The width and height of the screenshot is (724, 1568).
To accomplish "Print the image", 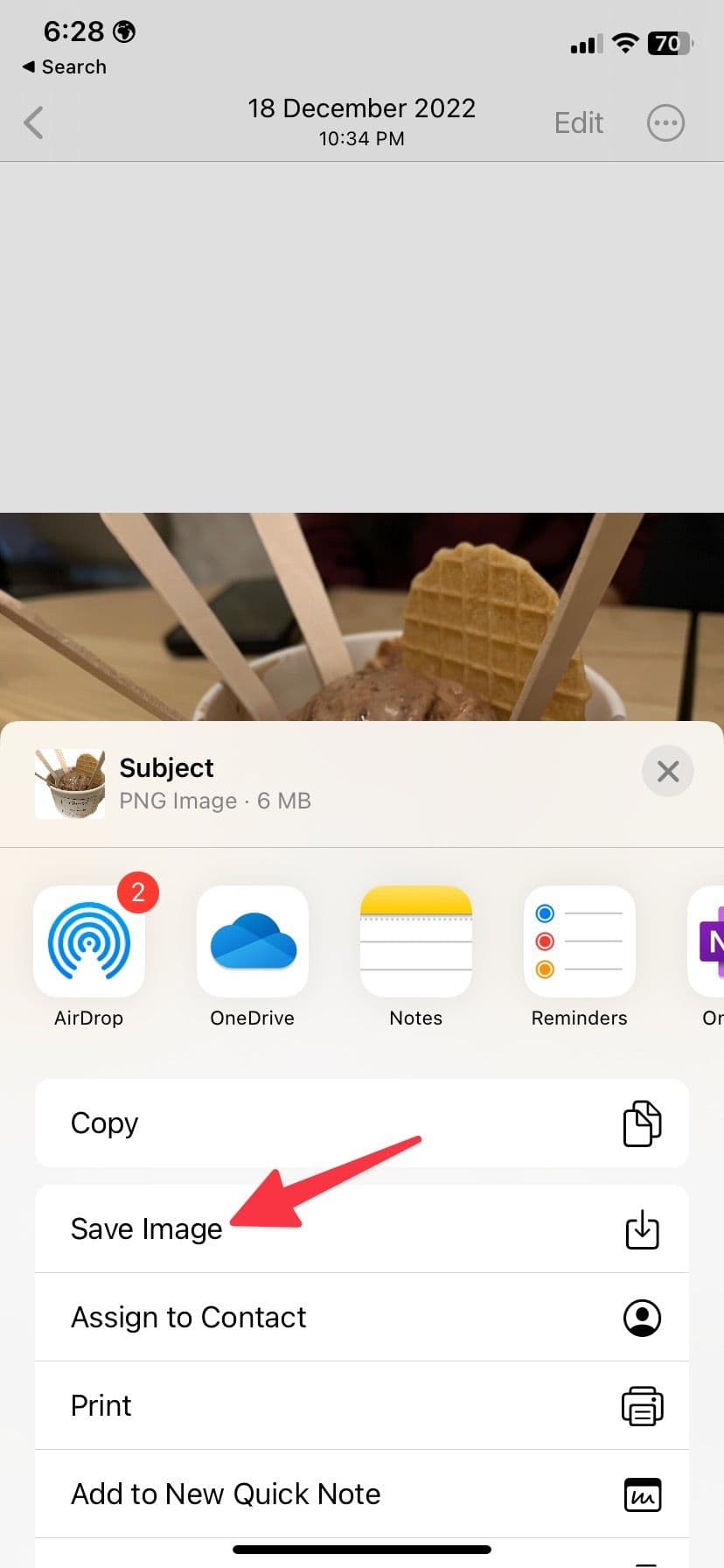I will coord(362,1406).
